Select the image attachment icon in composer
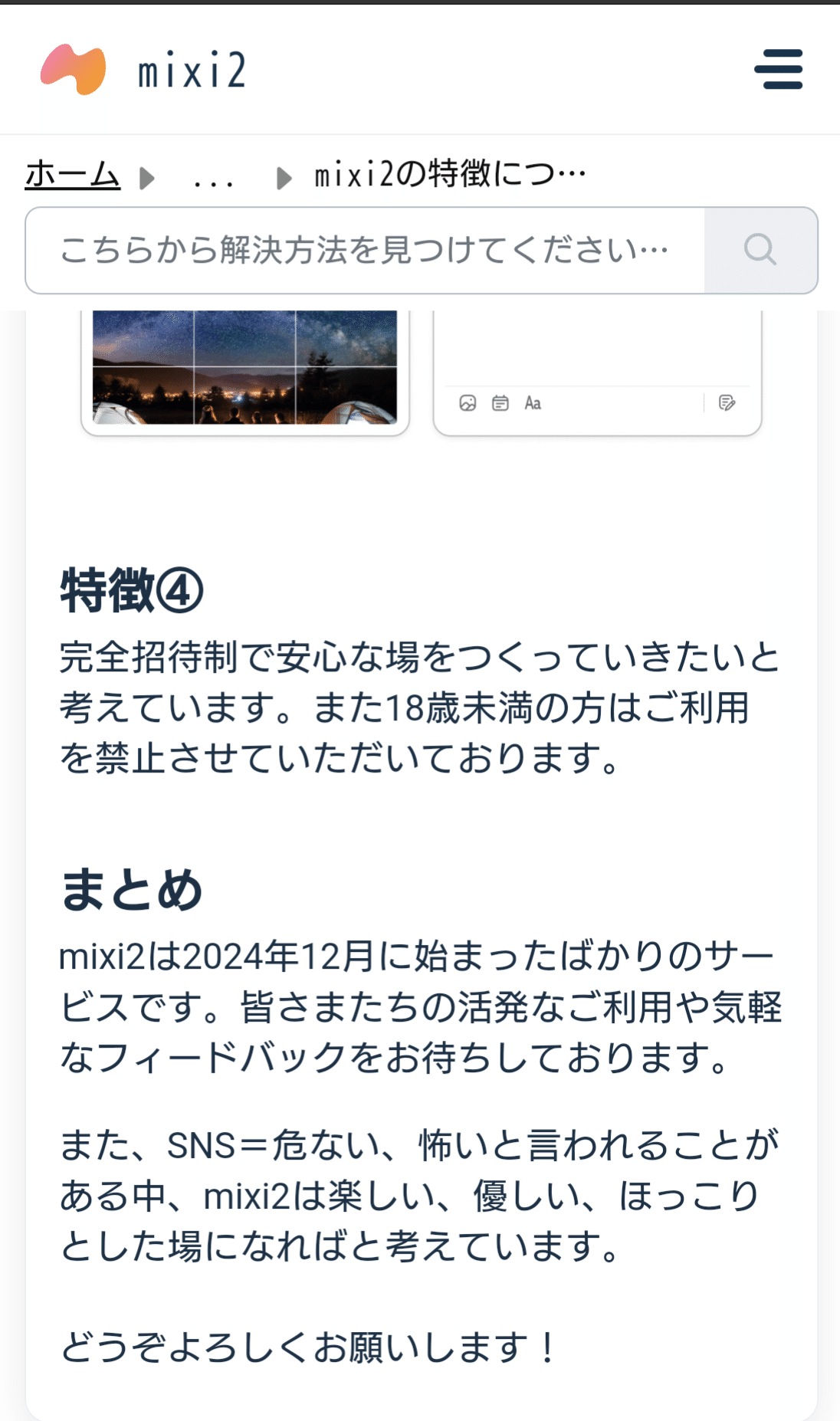This screenshot has height=1421, width=840. pyautogui.click(x=467, y=402)
